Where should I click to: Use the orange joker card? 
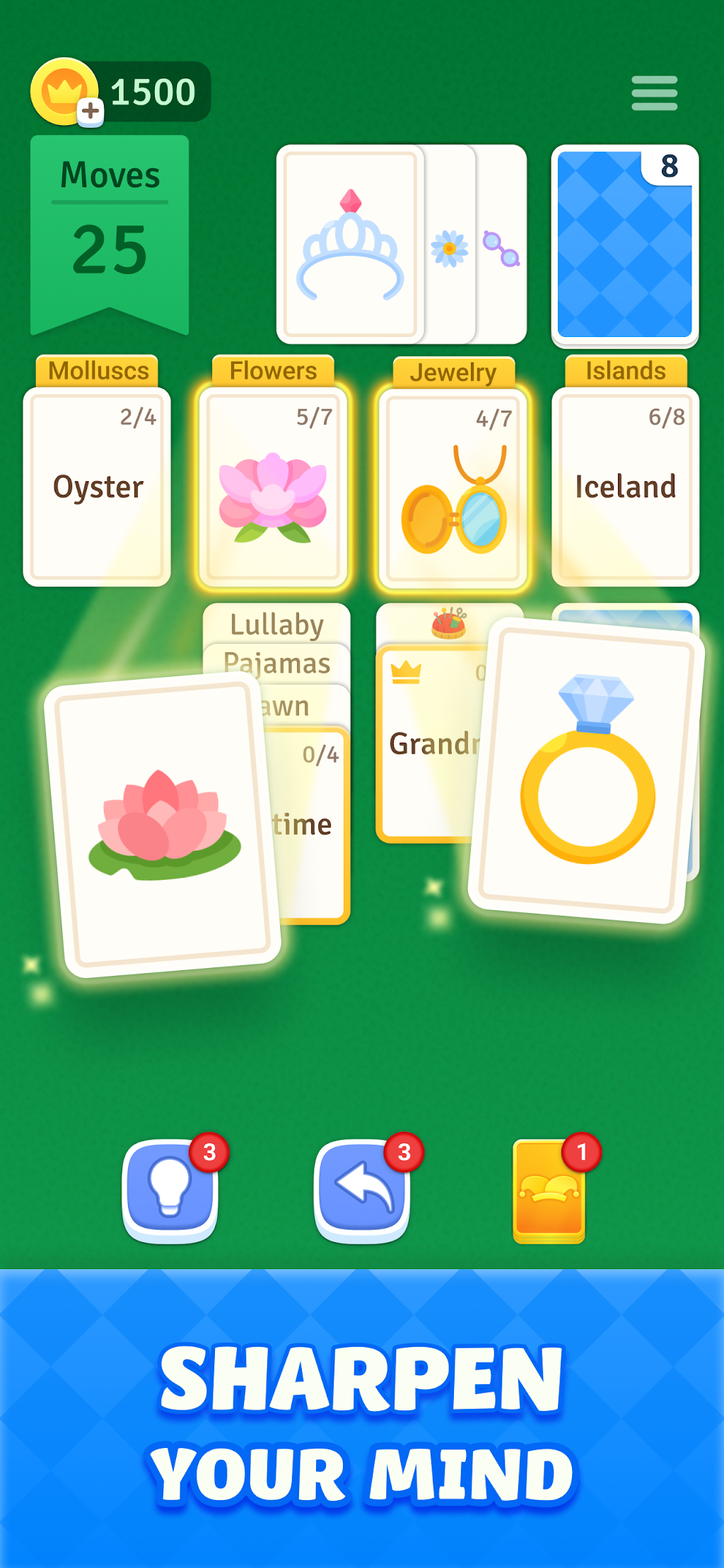click(x=549, y=1191)
